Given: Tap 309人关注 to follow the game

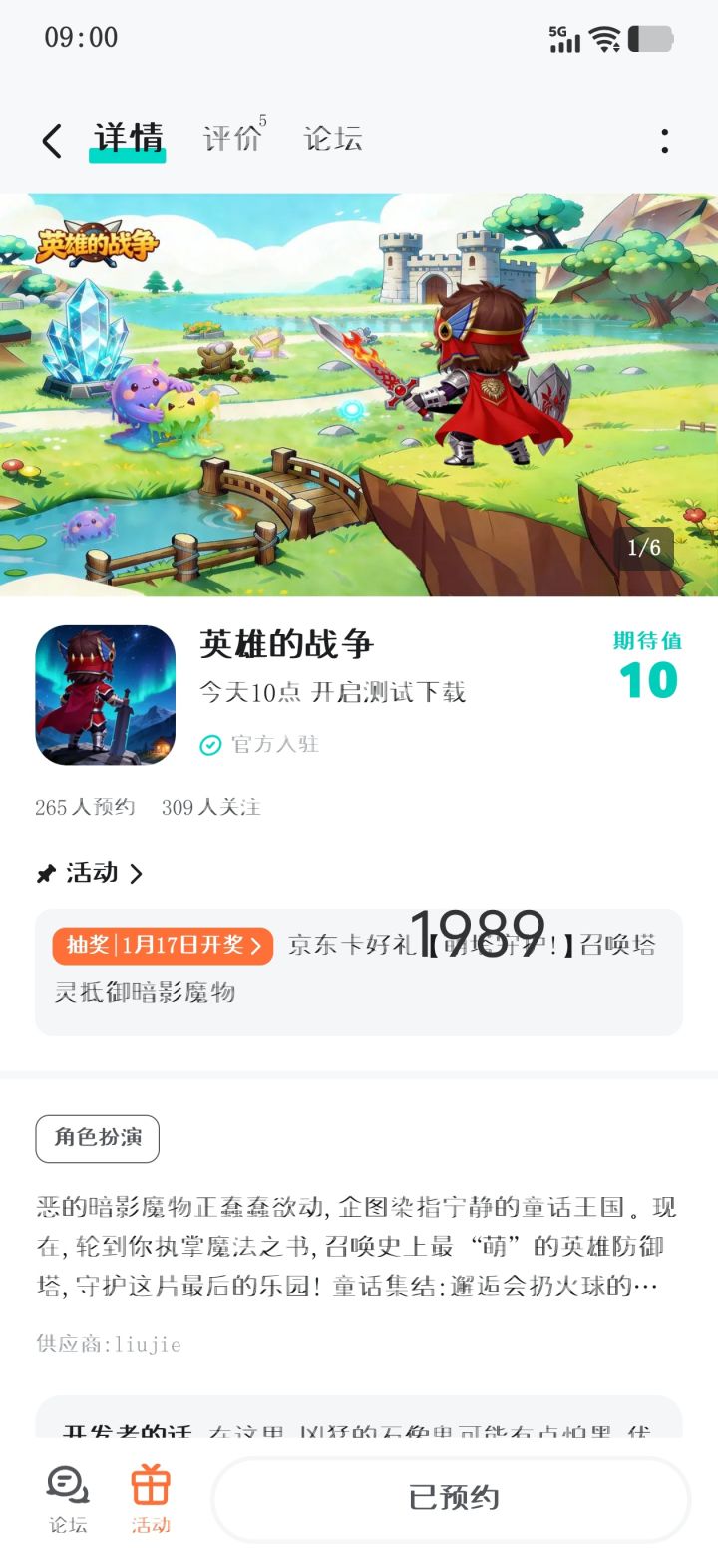Looking at the screenshot, I should pyautogui.click(x=209, y=808).
